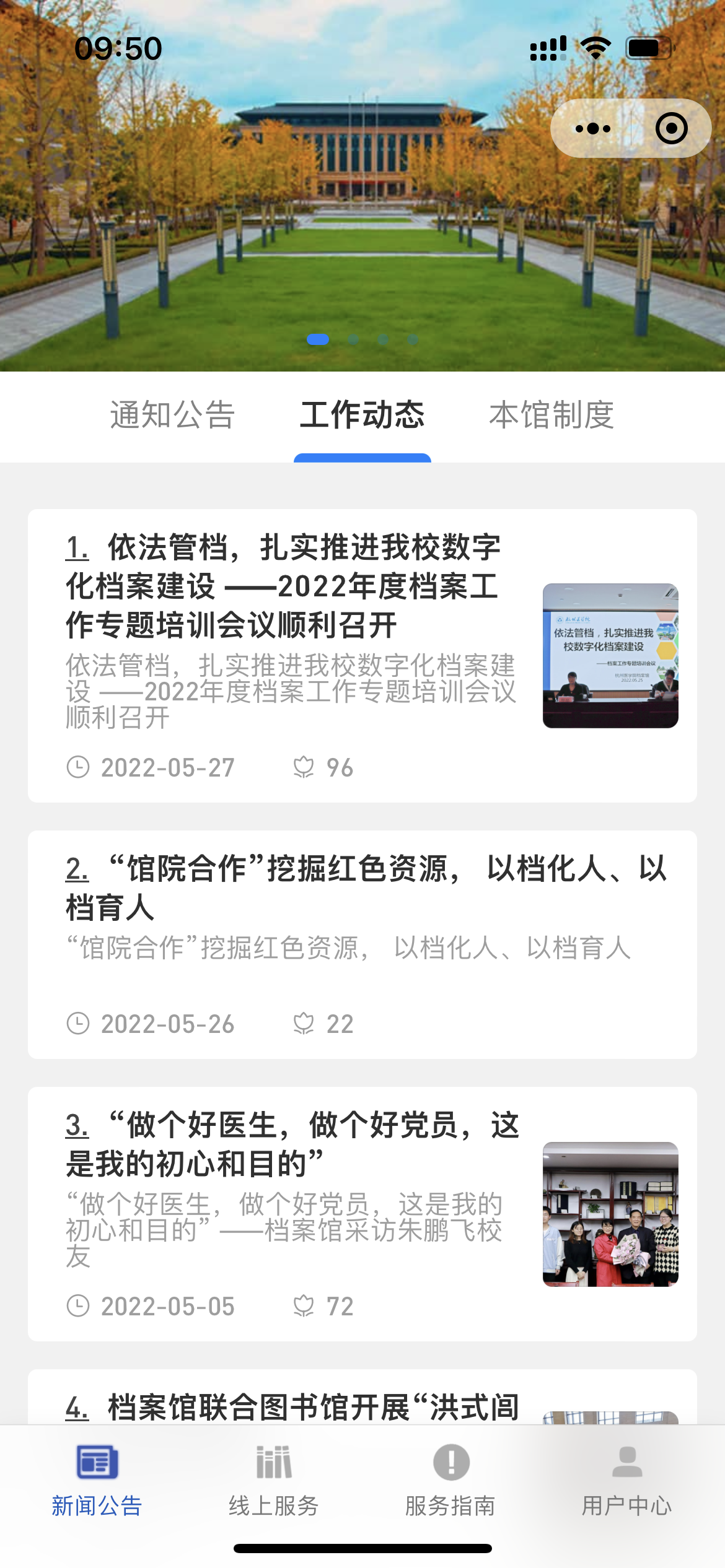The image size is (725, 1568).
Task: Open article 1 about 依法管档 training meeting
Action: (291, 586)
